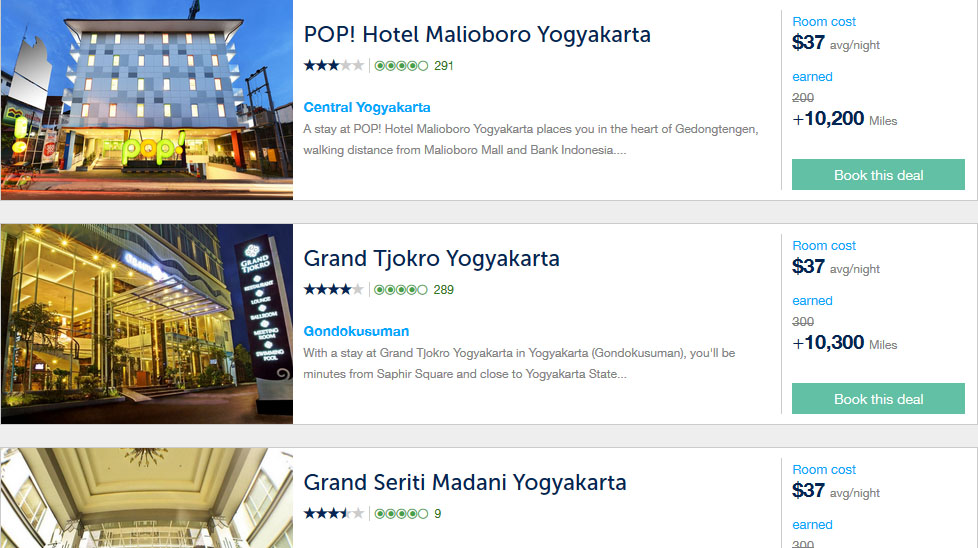
Task: View Grand Seriti Madani hotel photo
Action: (146, 498)
